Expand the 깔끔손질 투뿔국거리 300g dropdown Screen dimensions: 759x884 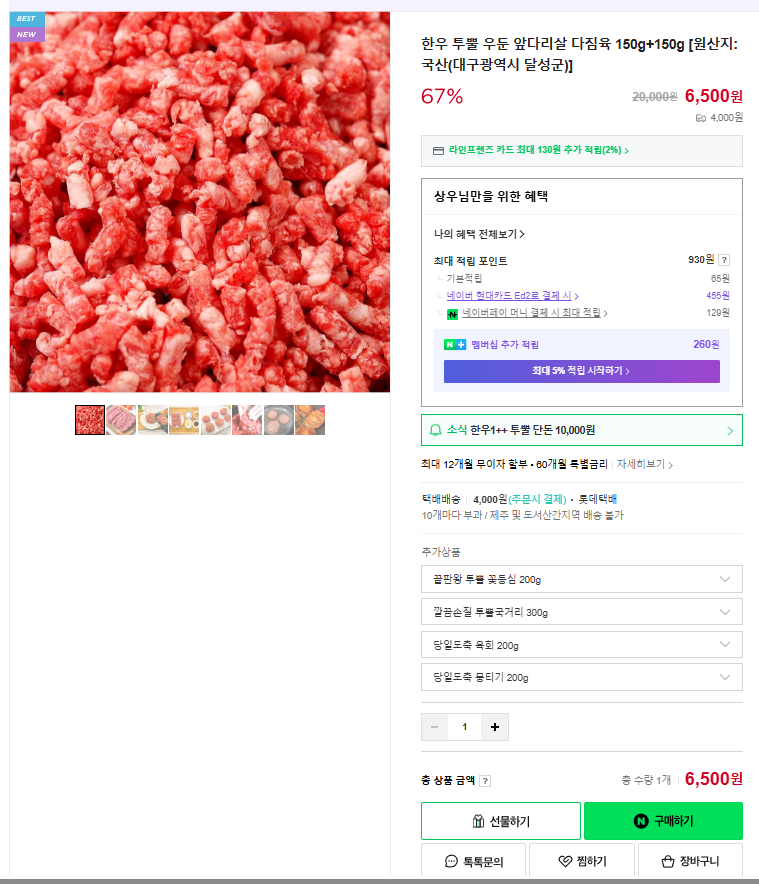(581, 612)
